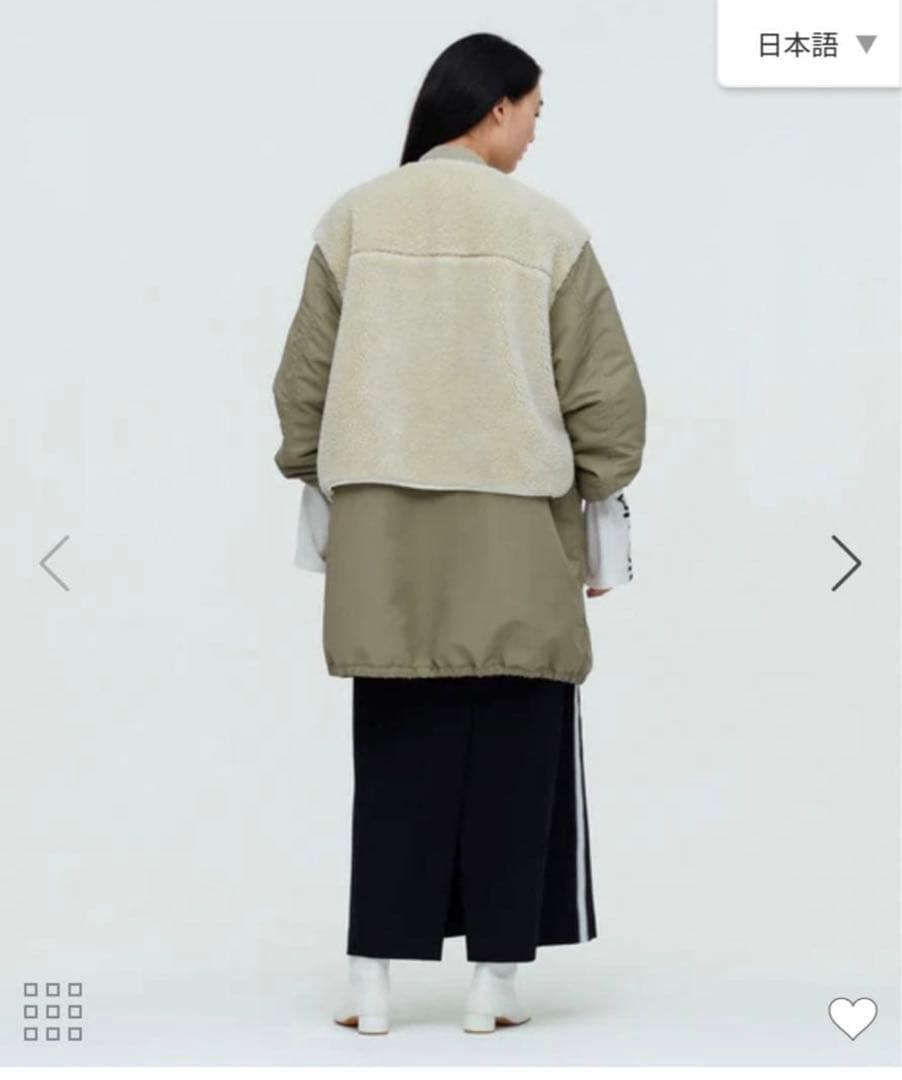Open the 日本語 language dropdown
Viewport: 902px width, 1080px height.
(816, 45)
